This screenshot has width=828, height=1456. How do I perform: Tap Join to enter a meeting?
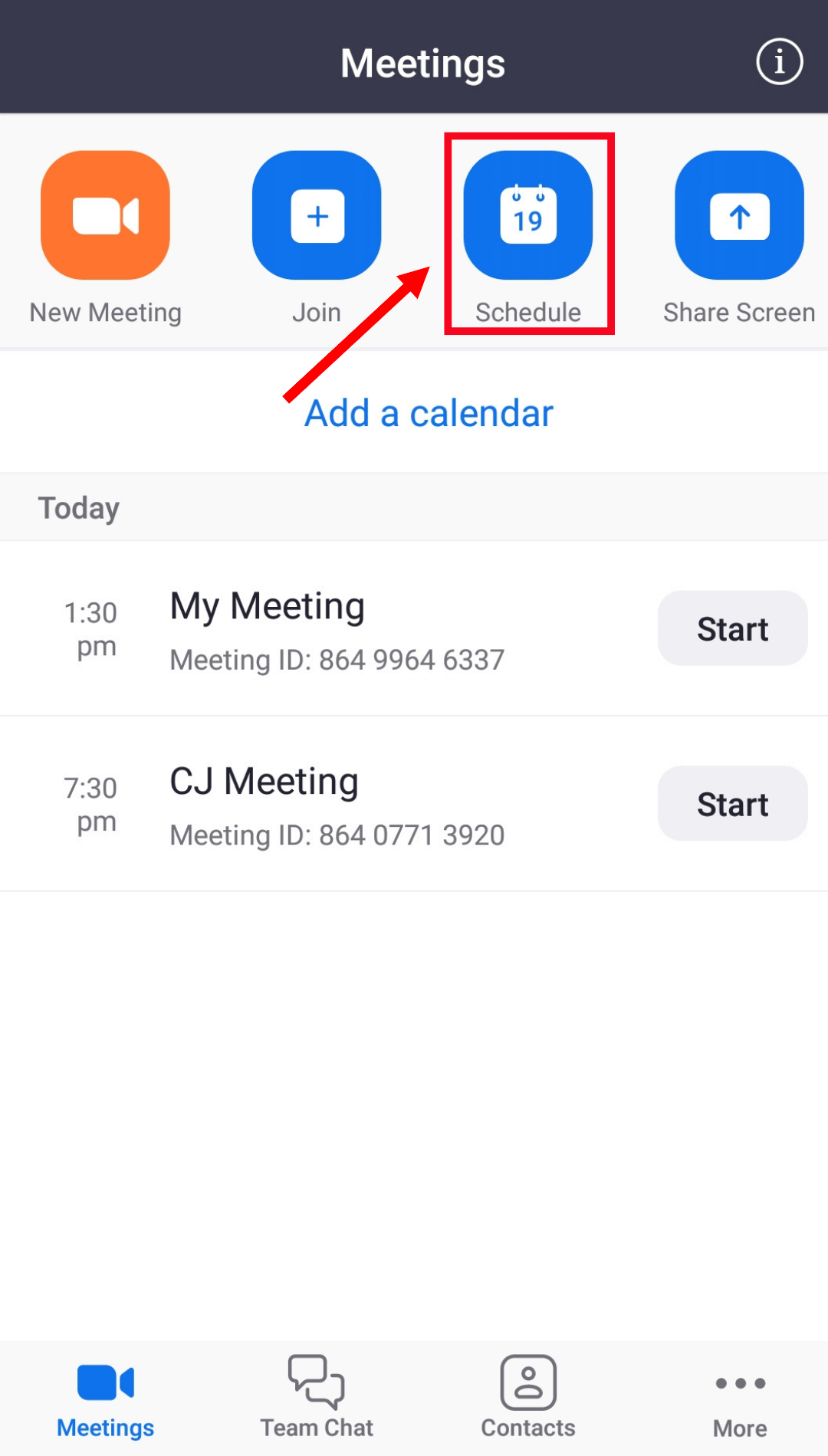317,215
